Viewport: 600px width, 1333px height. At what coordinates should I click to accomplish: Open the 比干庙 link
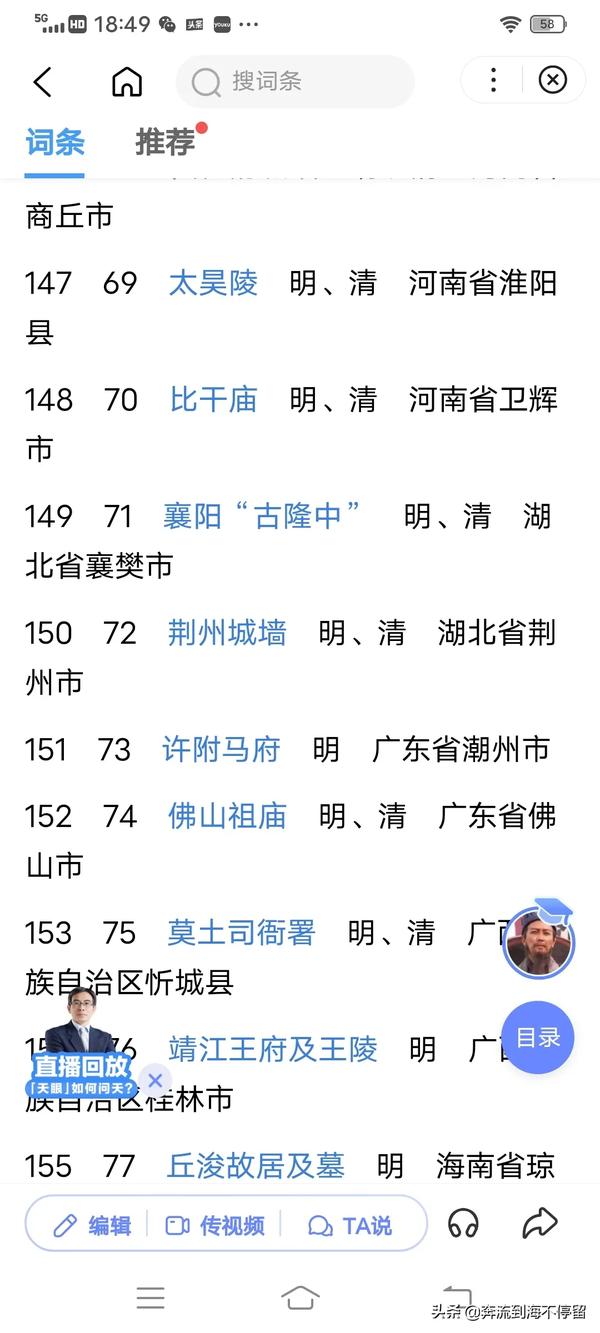tap(213, 400)
